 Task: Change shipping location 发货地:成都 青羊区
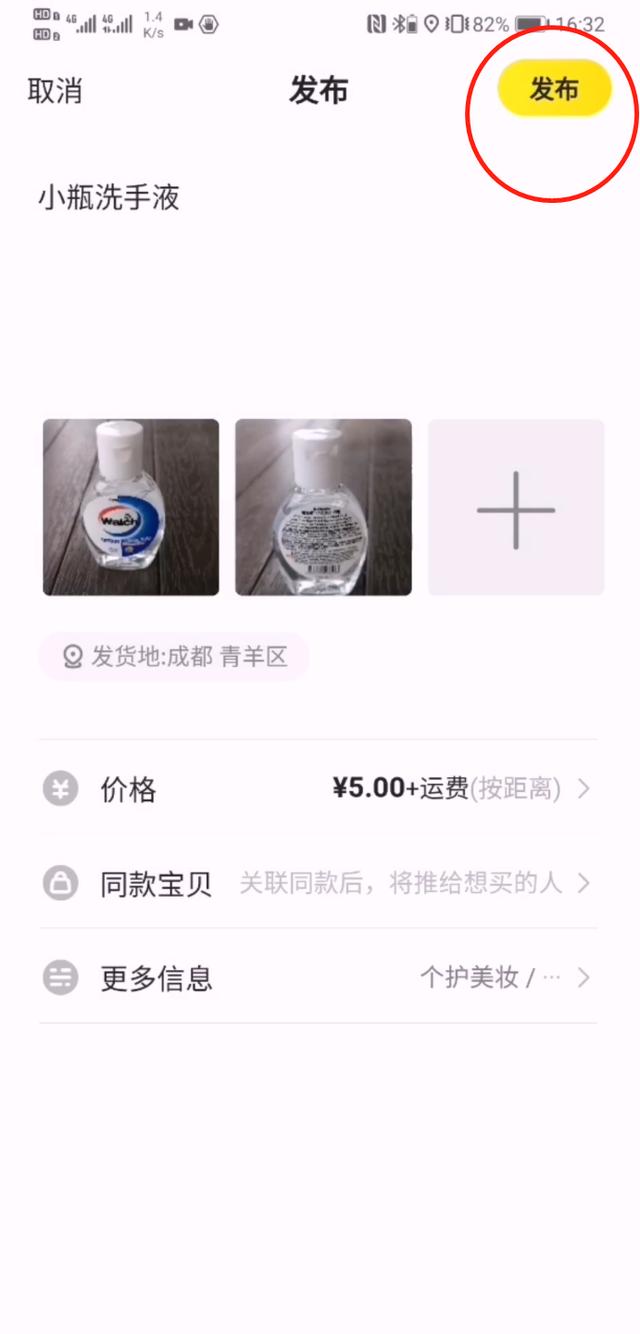(174, 657)
